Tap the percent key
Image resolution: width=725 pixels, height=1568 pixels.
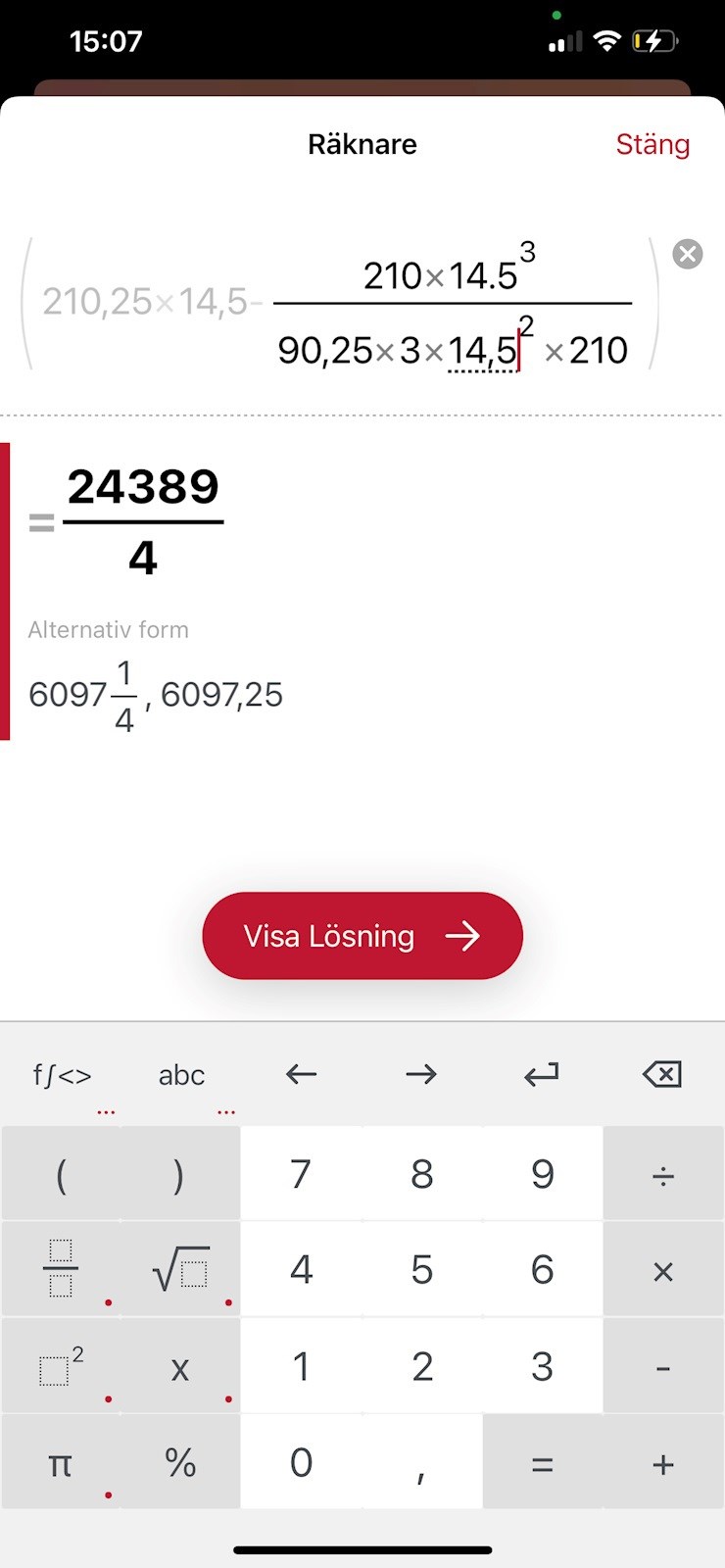[x=180, y=1463]
